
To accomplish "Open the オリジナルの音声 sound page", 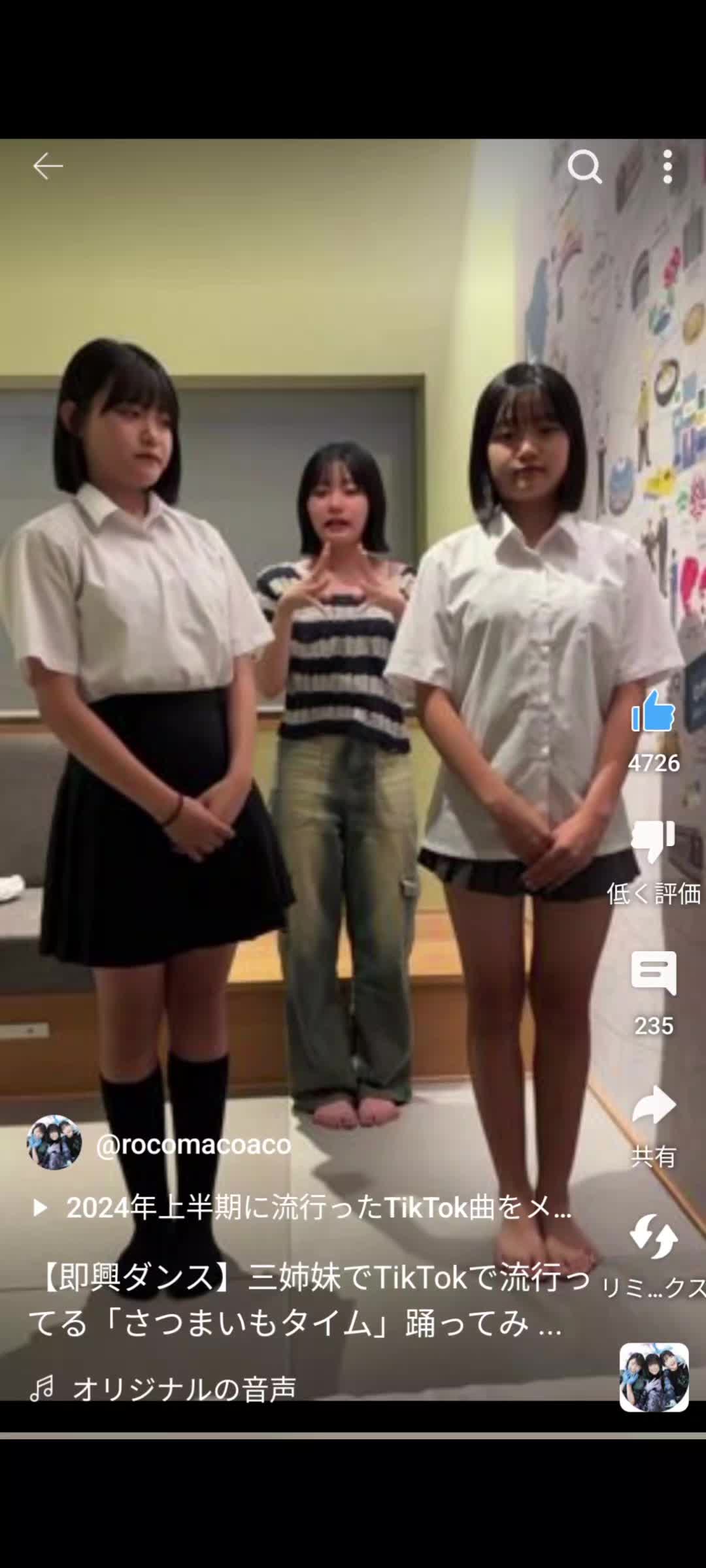I will pyautogui.click(x=183, y=1388).
